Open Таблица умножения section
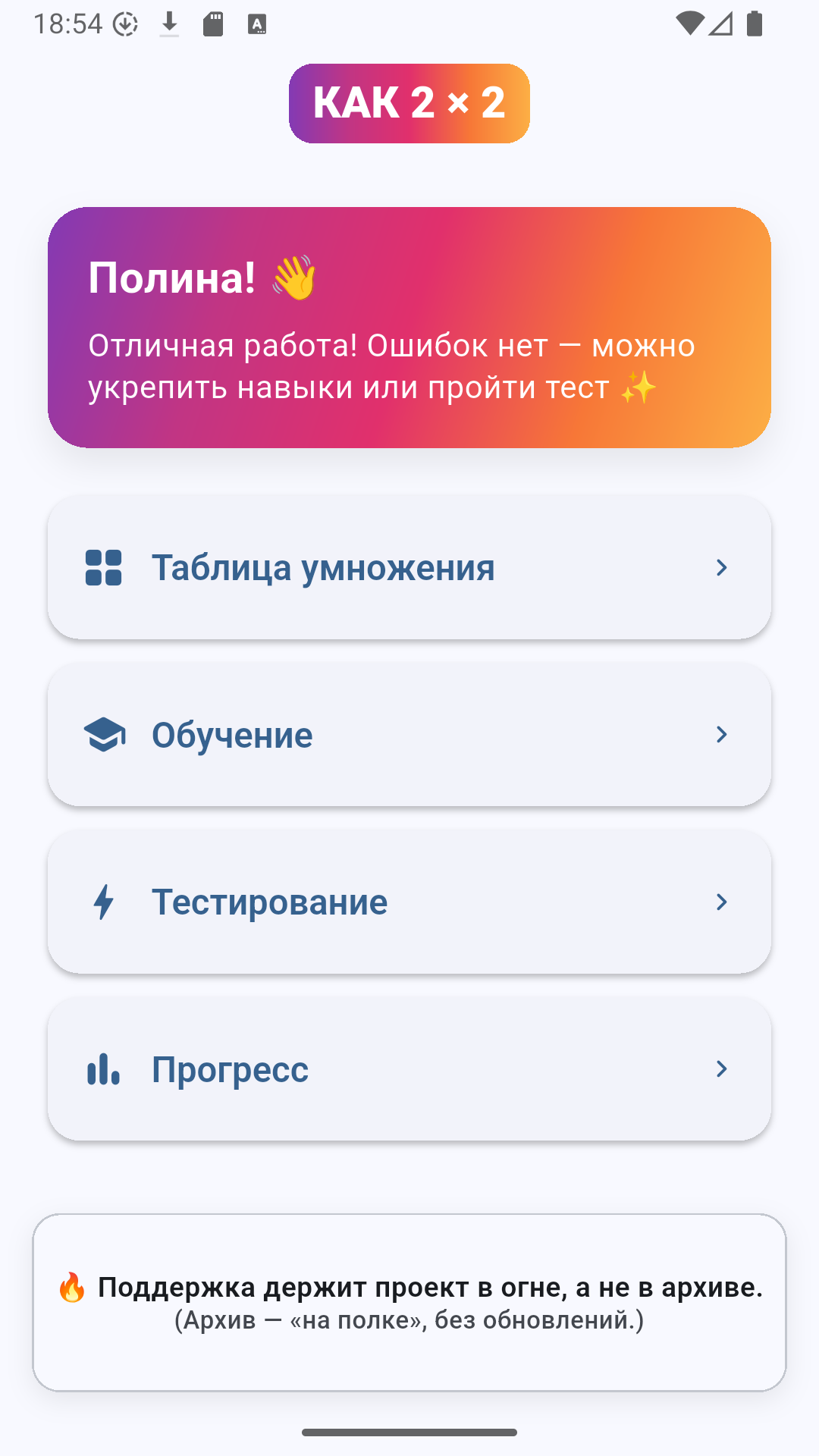Image resolution: width=819 pixels, height=1456 pixels. point(409,567)
